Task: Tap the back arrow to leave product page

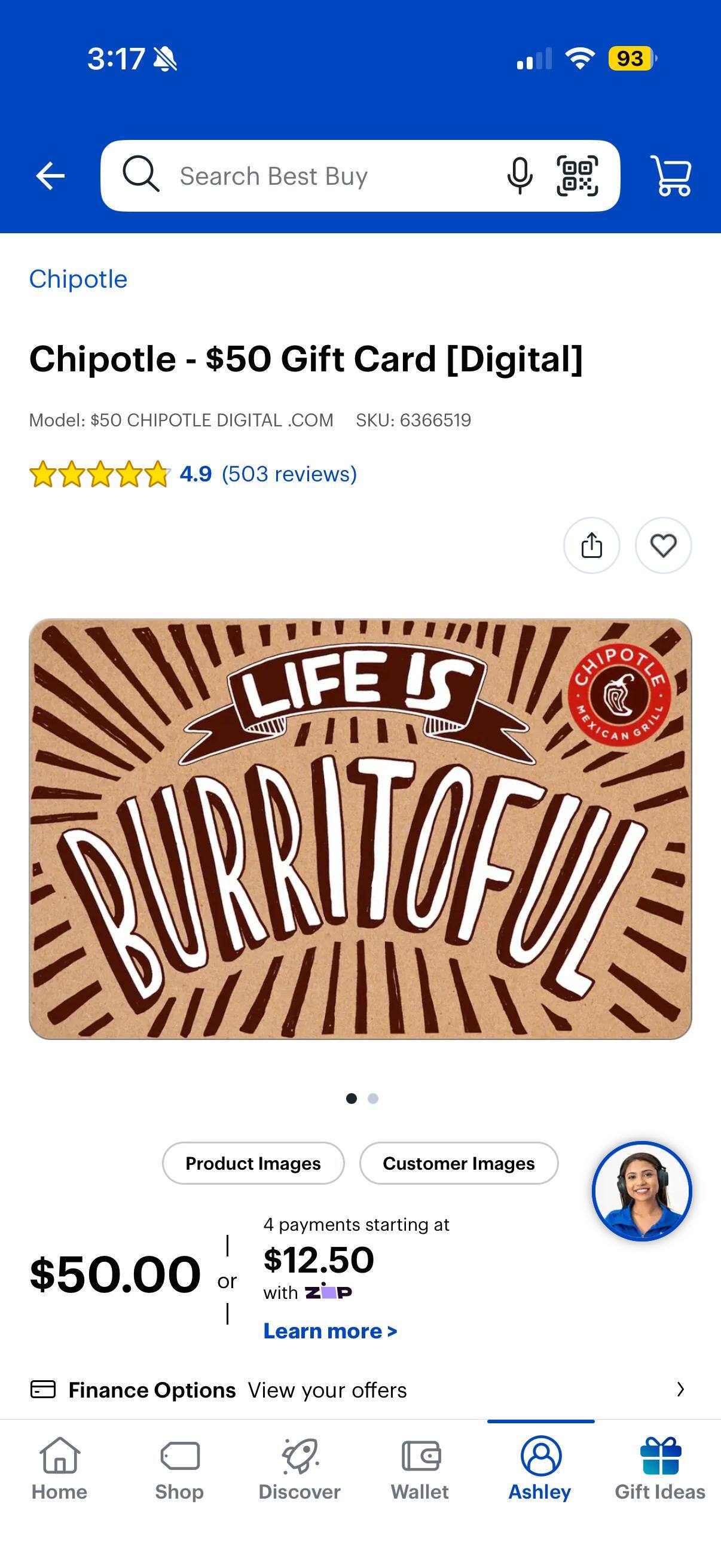Action: click(x=51, y=176)
